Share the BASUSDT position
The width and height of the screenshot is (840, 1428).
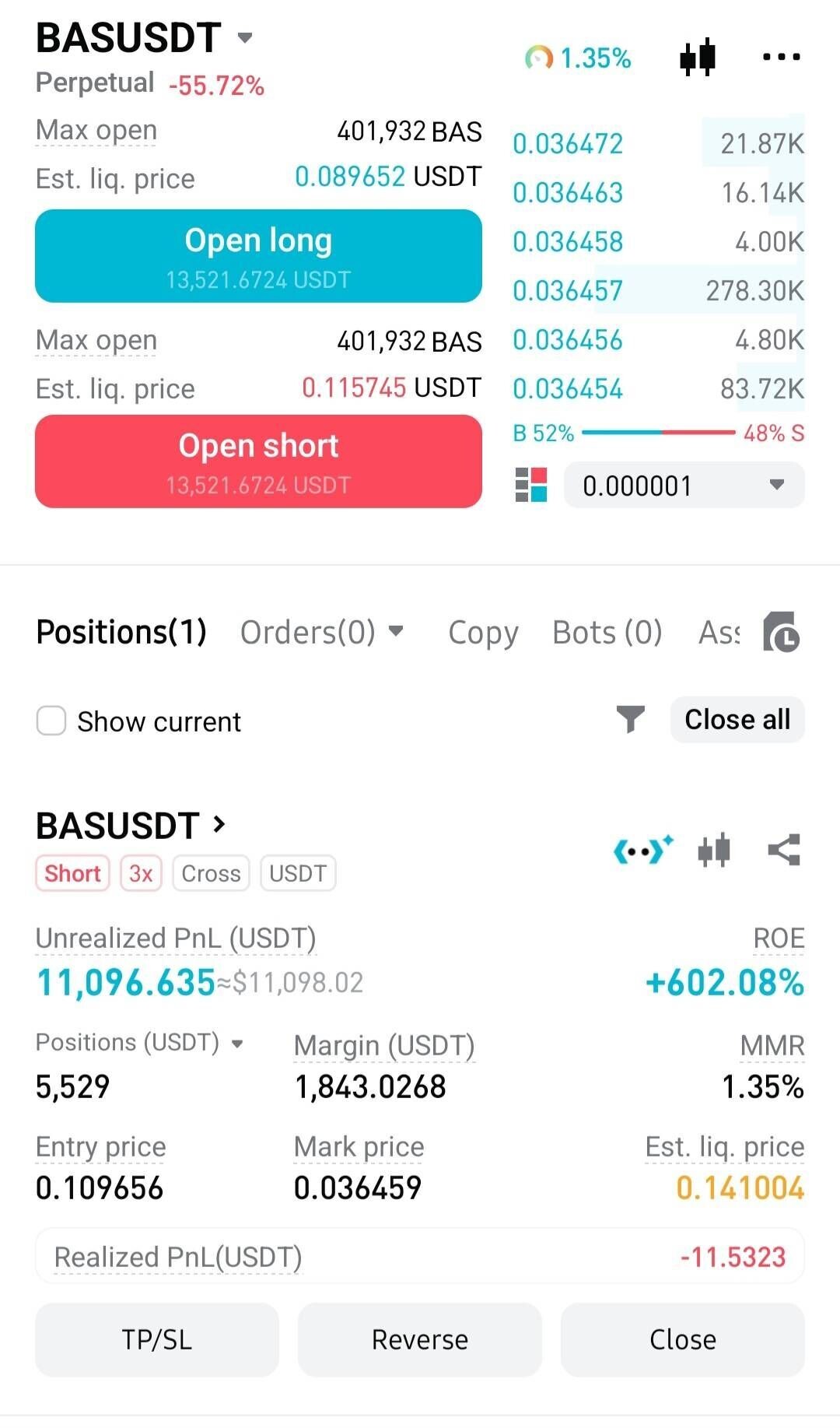click(784, 850)
